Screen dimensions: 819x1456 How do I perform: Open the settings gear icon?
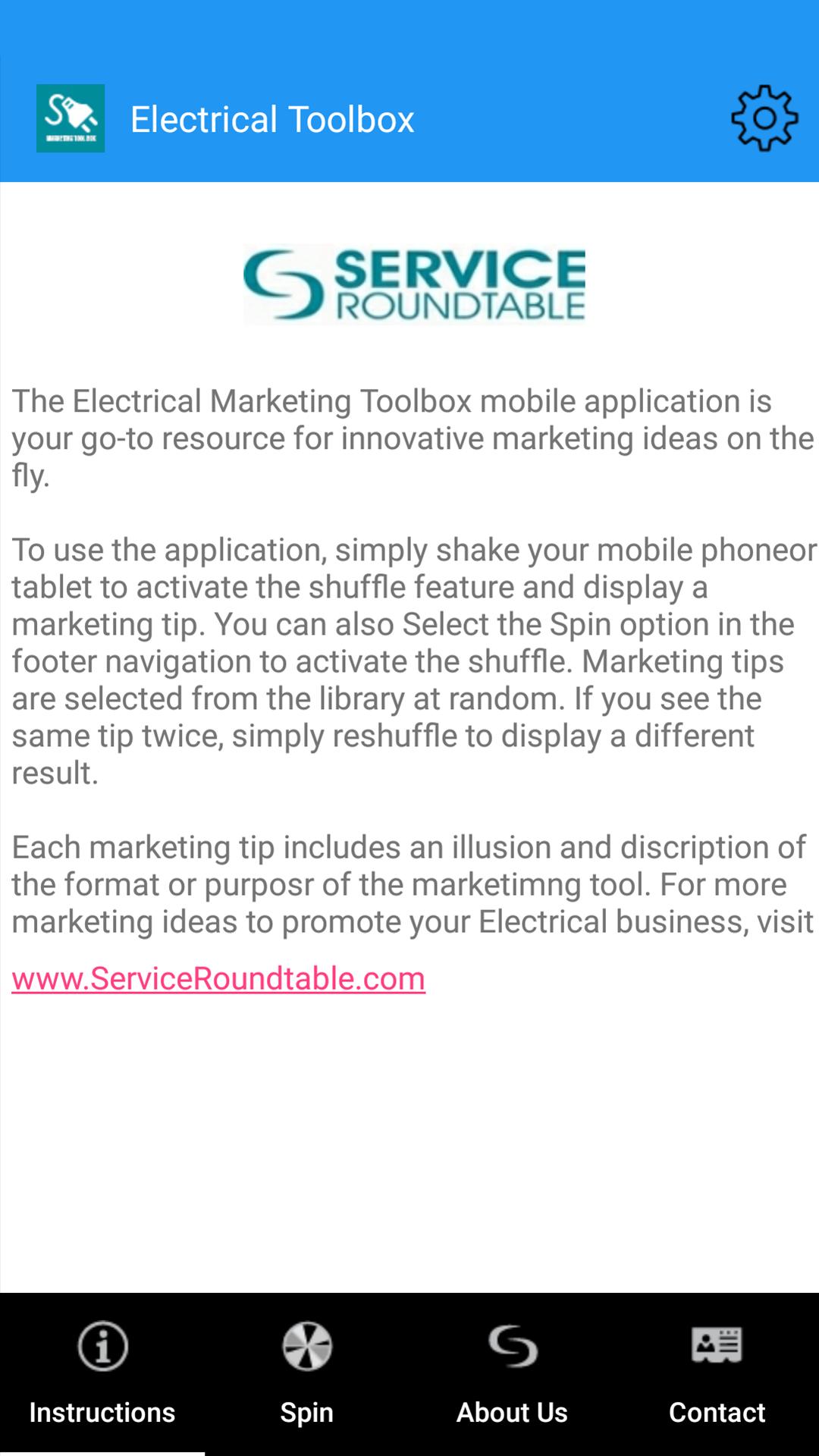click(764, 118)
